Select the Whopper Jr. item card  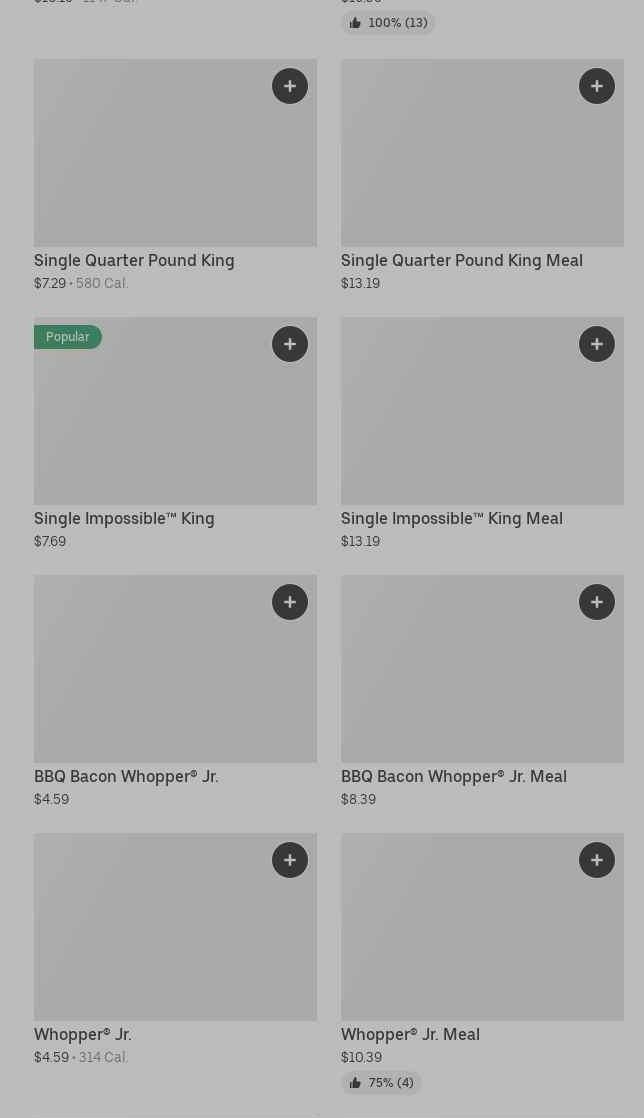[x=175, y=950]
